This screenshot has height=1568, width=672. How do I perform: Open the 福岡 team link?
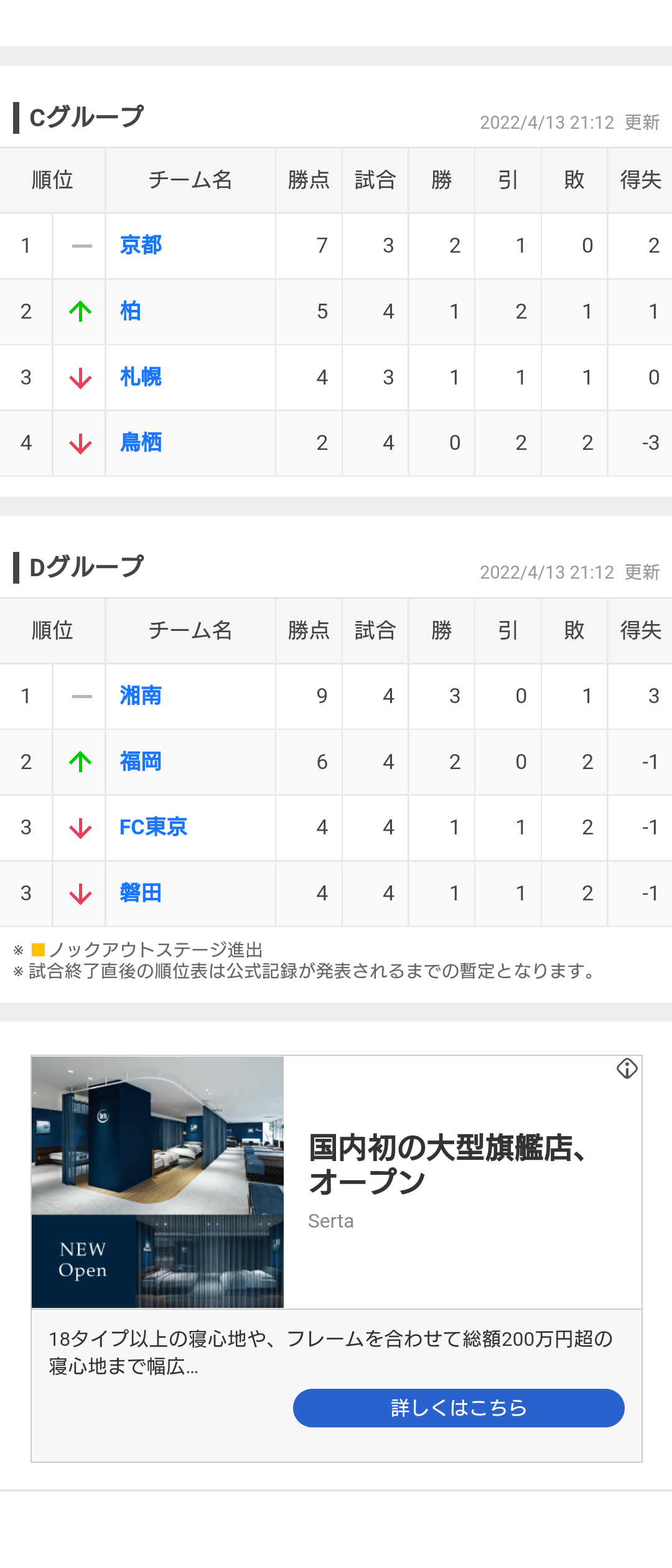(x=141, y=762)
